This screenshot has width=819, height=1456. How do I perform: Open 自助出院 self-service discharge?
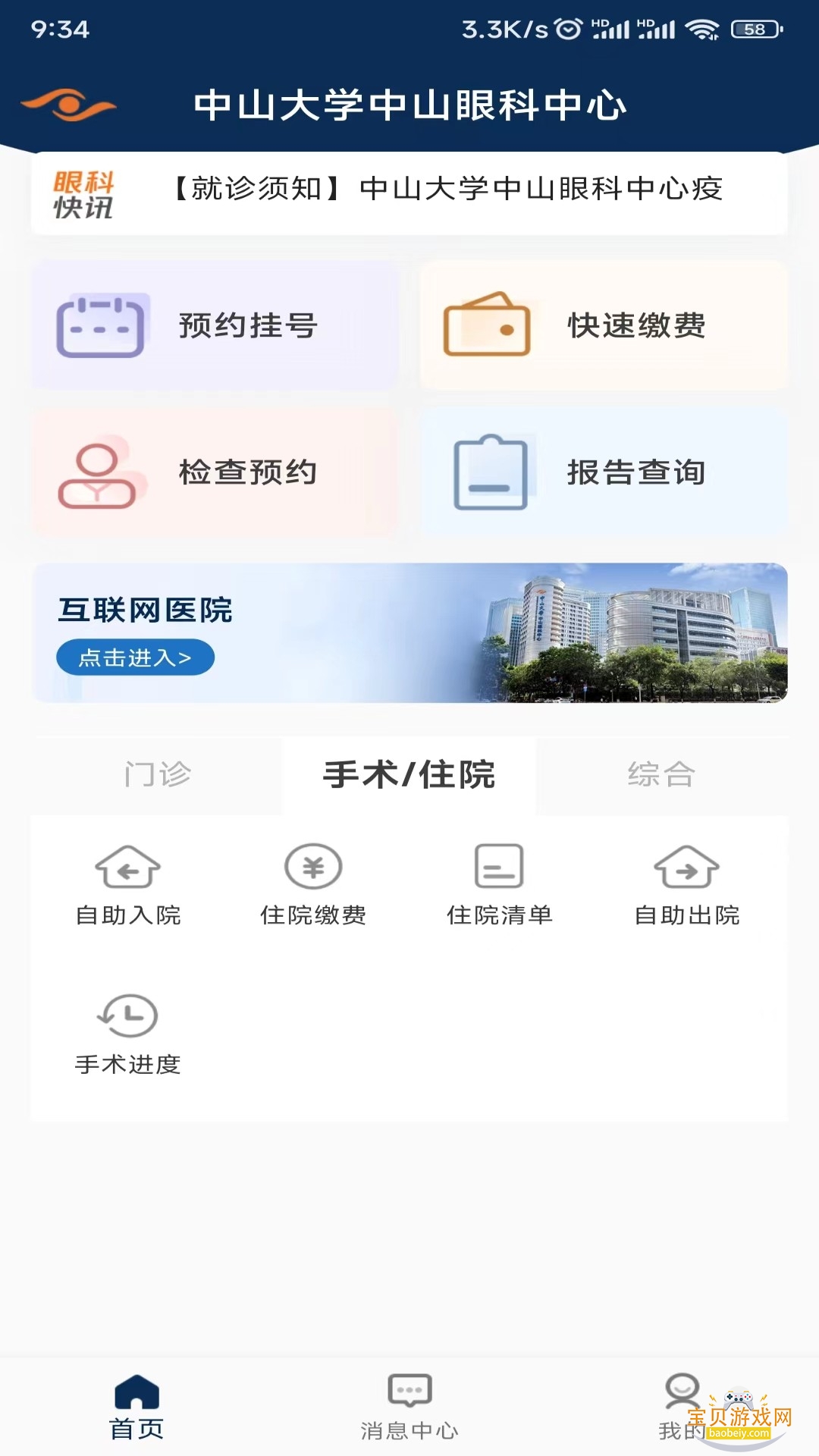pos(687,884)
